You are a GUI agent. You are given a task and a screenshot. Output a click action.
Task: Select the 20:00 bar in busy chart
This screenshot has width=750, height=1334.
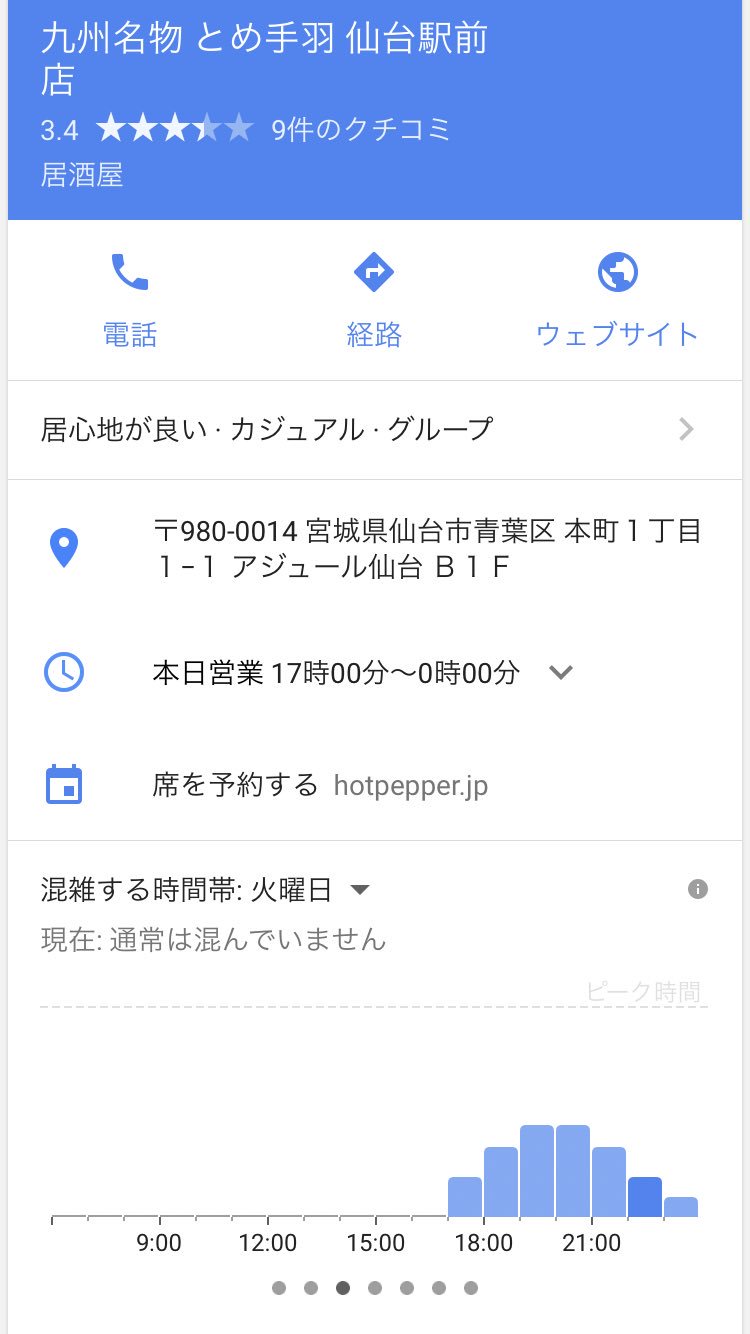[x=573, y=1171]
